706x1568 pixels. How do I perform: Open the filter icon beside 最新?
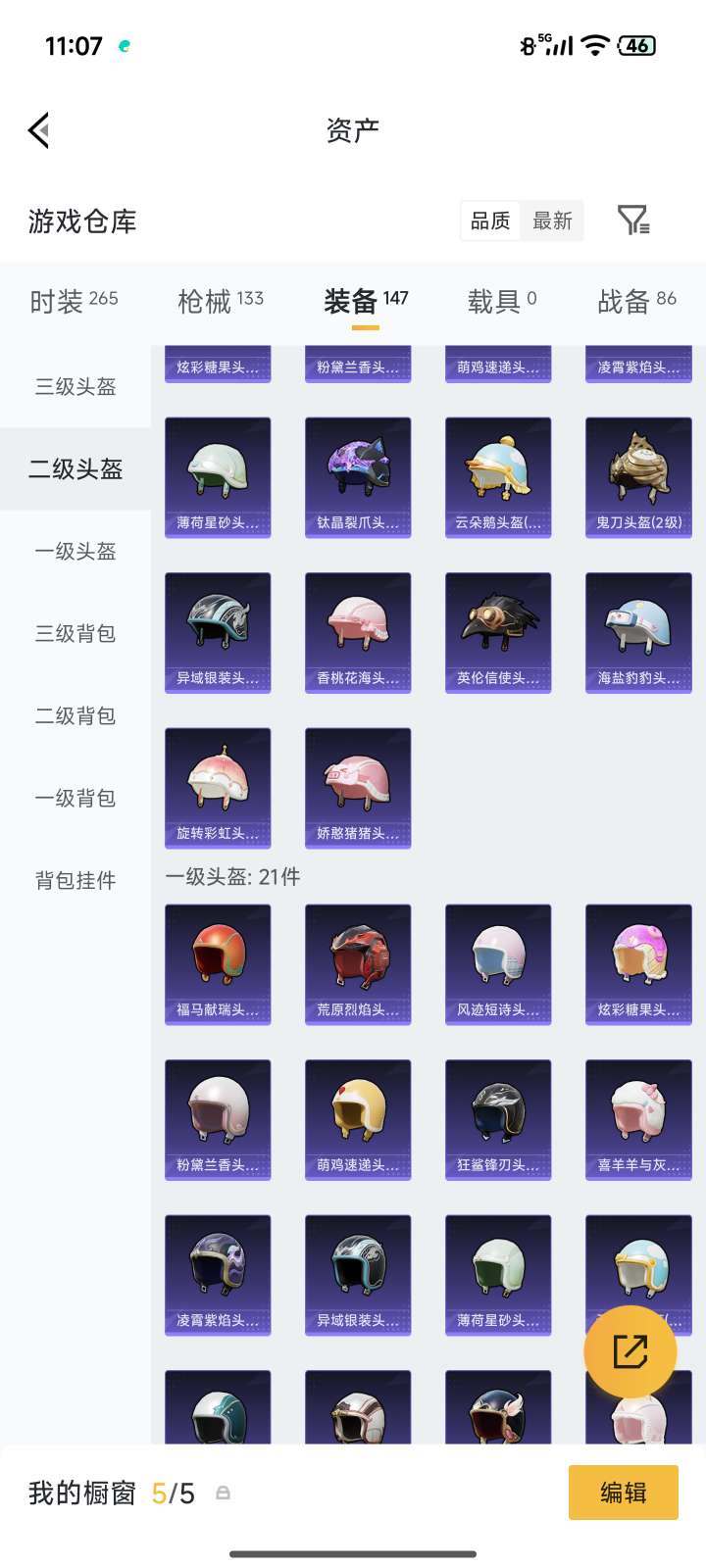pos(633,220)
